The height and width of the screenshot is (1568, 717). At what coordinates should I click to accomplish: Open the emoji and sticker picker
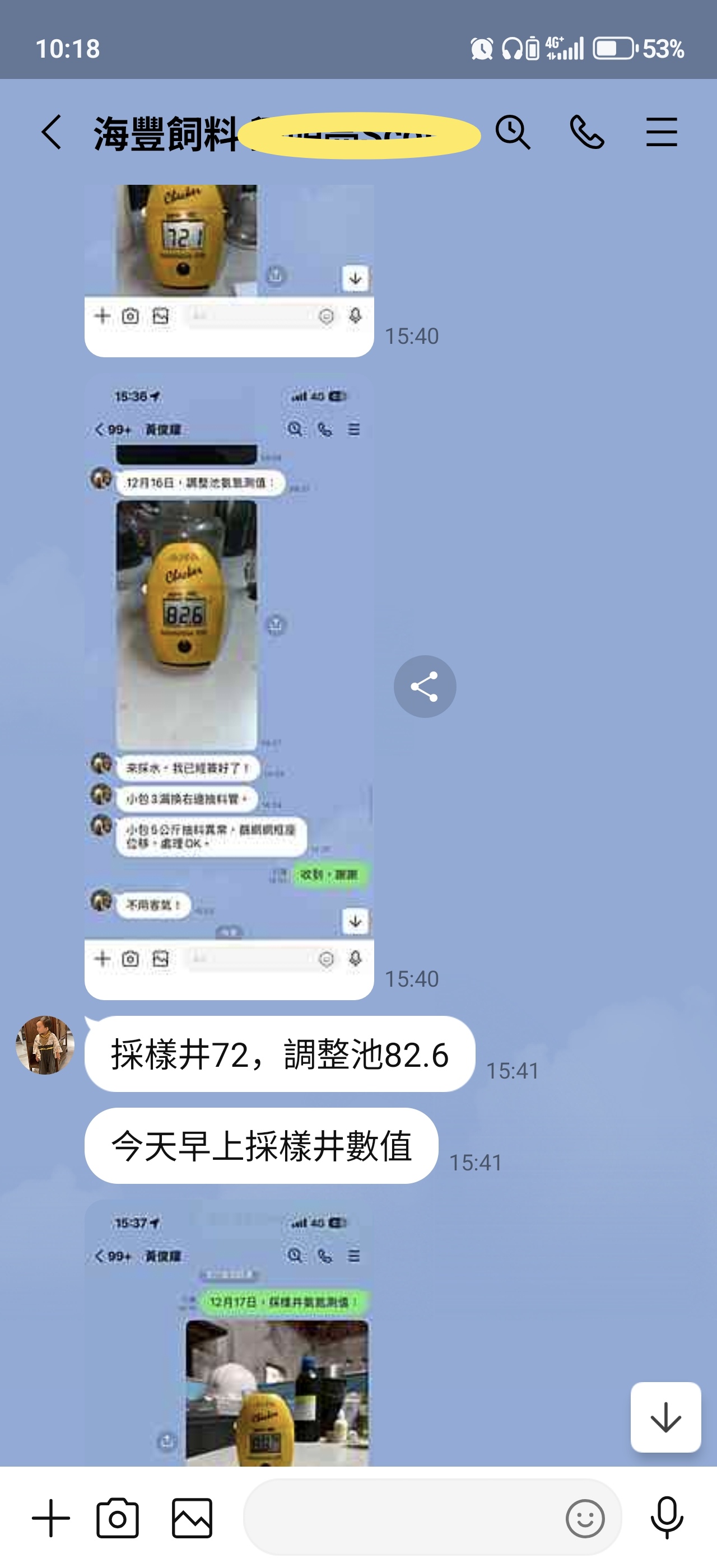point(585,1518)
